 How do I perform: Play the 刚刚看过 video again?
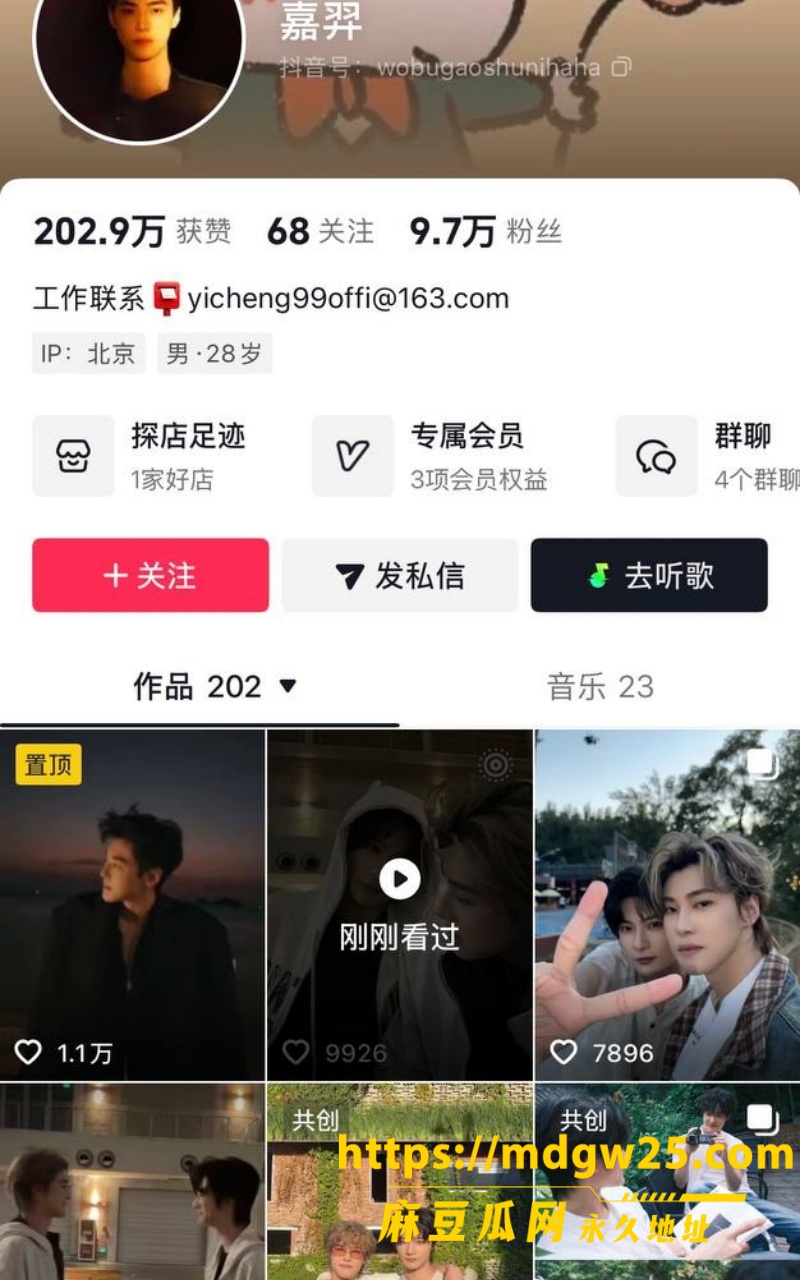(x=400, y=905)
